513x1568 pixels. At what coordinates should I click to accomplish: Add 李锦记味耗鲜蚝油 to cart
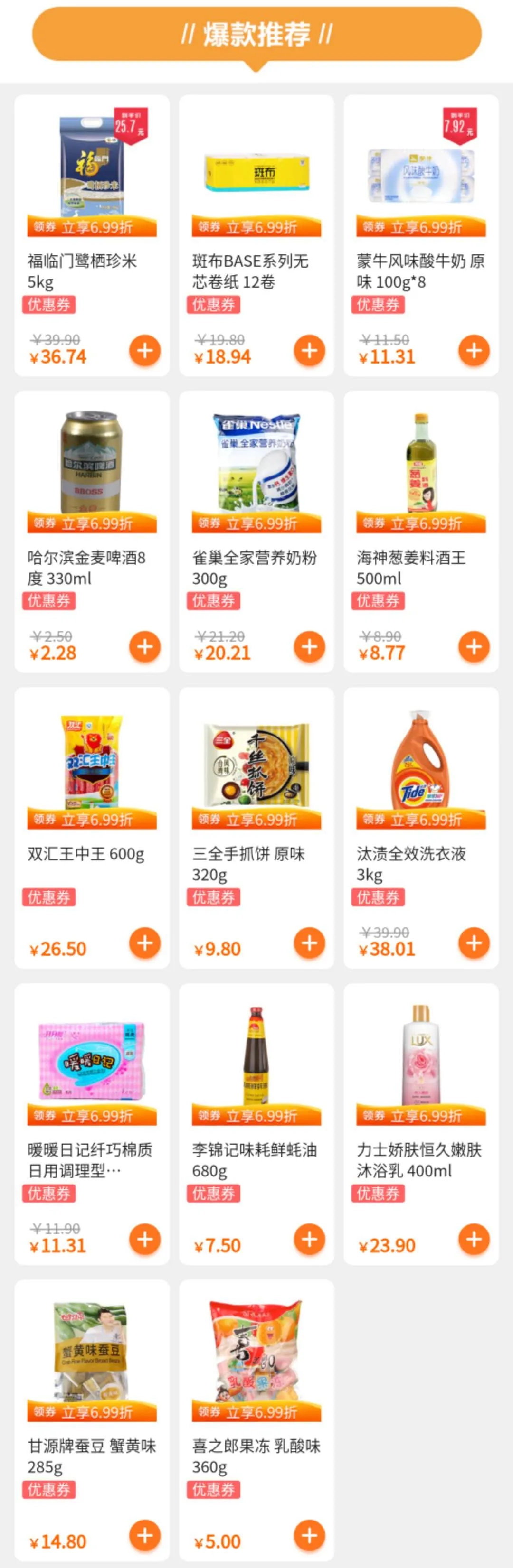pos(310,1239)
